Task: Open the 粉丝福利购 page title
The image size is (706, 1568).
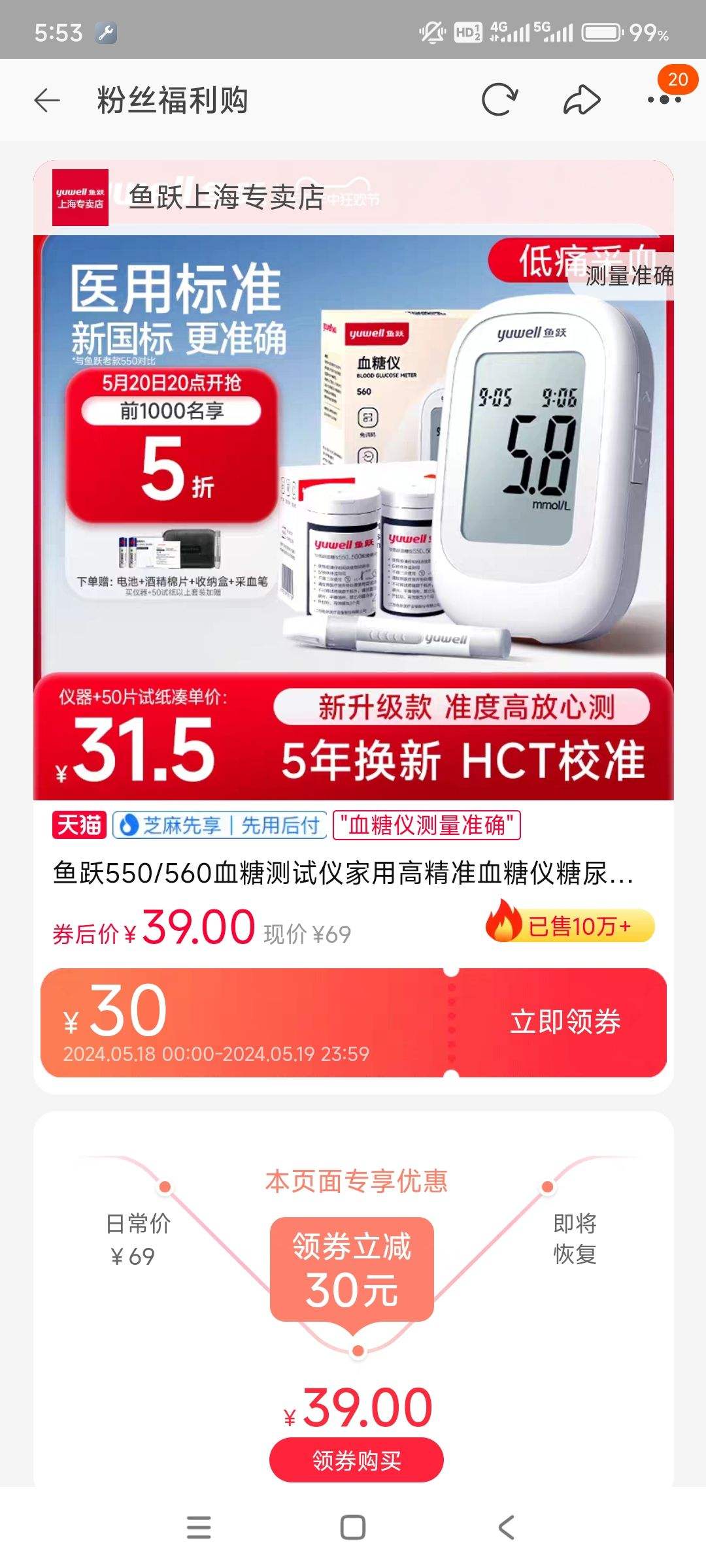Action: click(x=173, y=99)
